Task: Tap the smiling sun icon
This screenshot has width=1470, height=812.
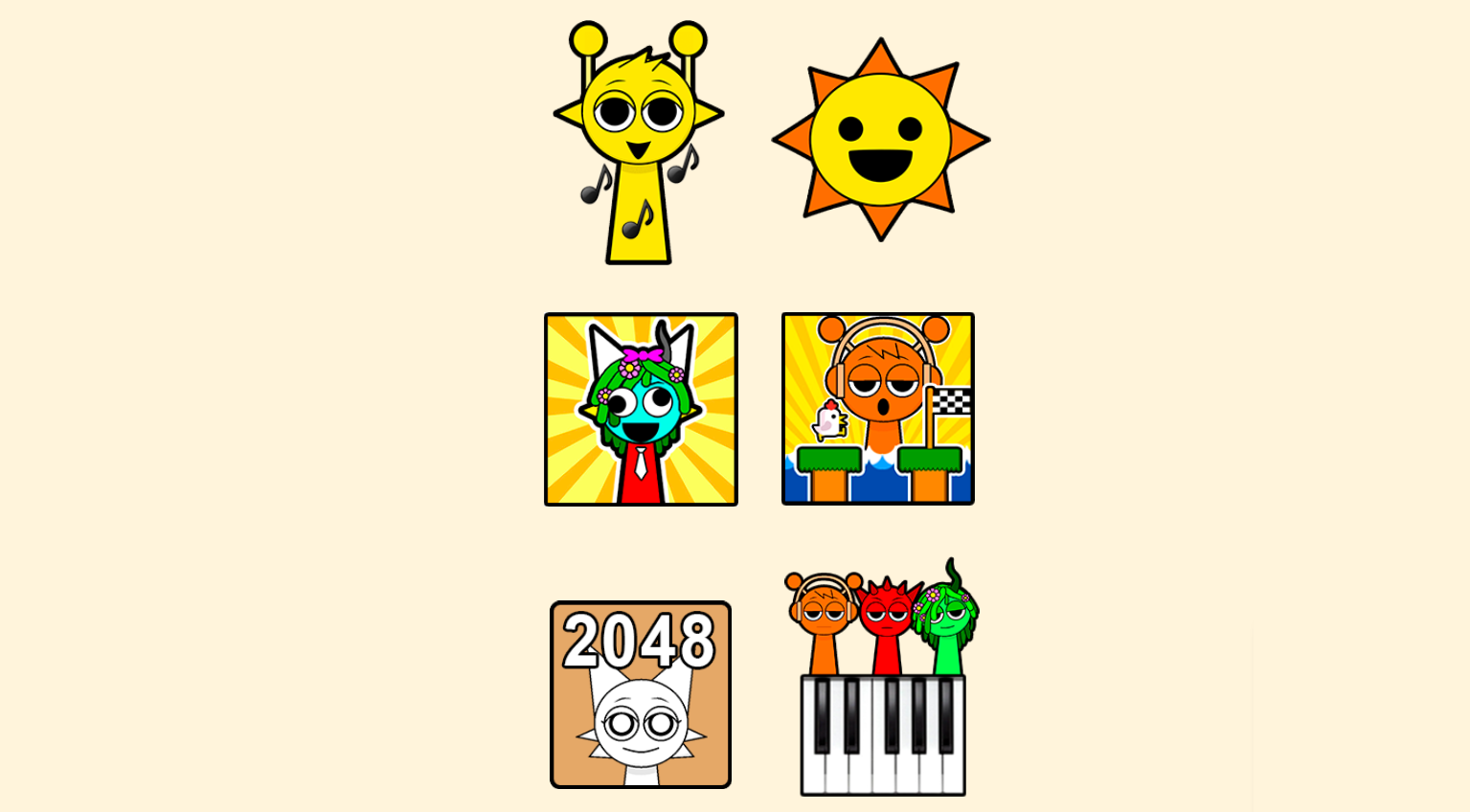Action: pyautogui.click(x=880, y=140)
